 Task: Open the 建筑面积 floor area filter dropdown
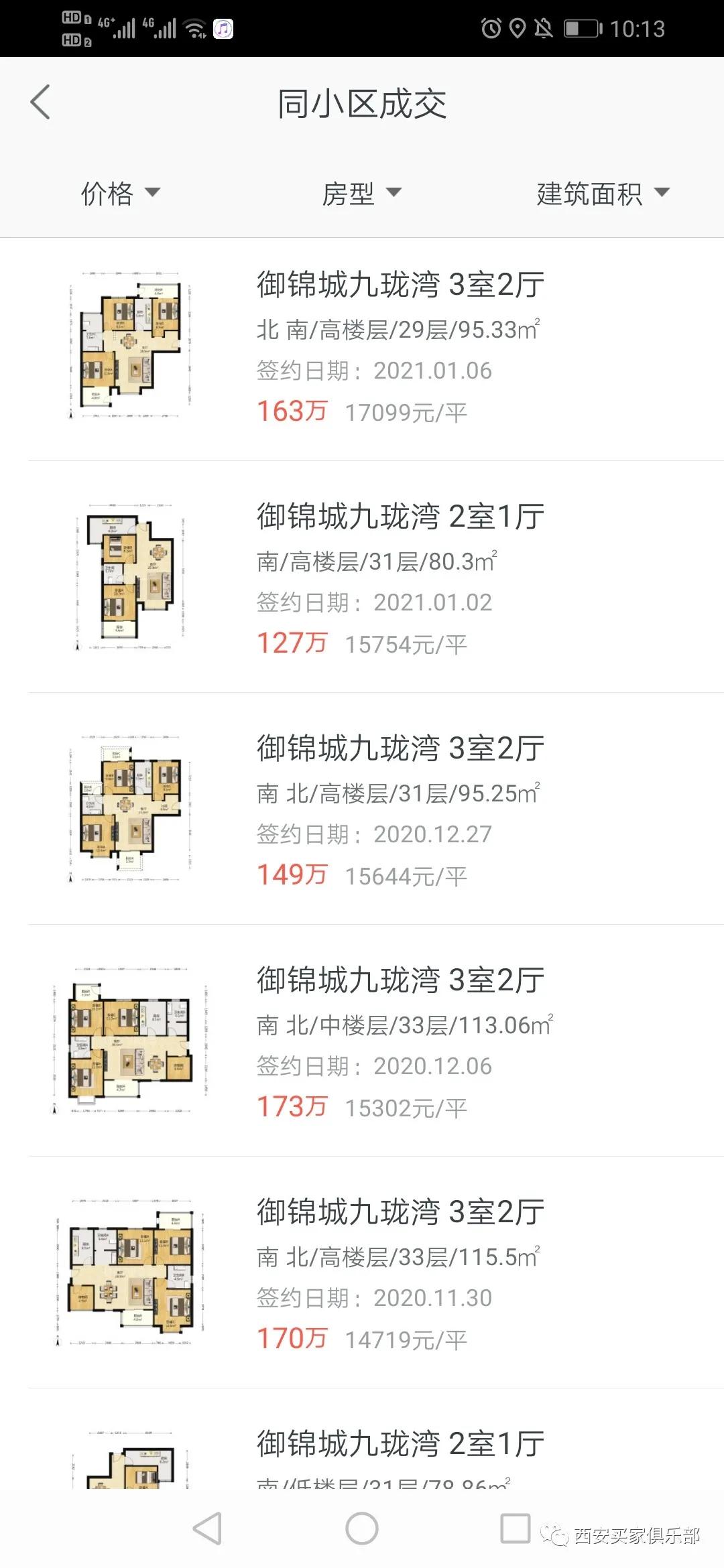tap(599, 193)
